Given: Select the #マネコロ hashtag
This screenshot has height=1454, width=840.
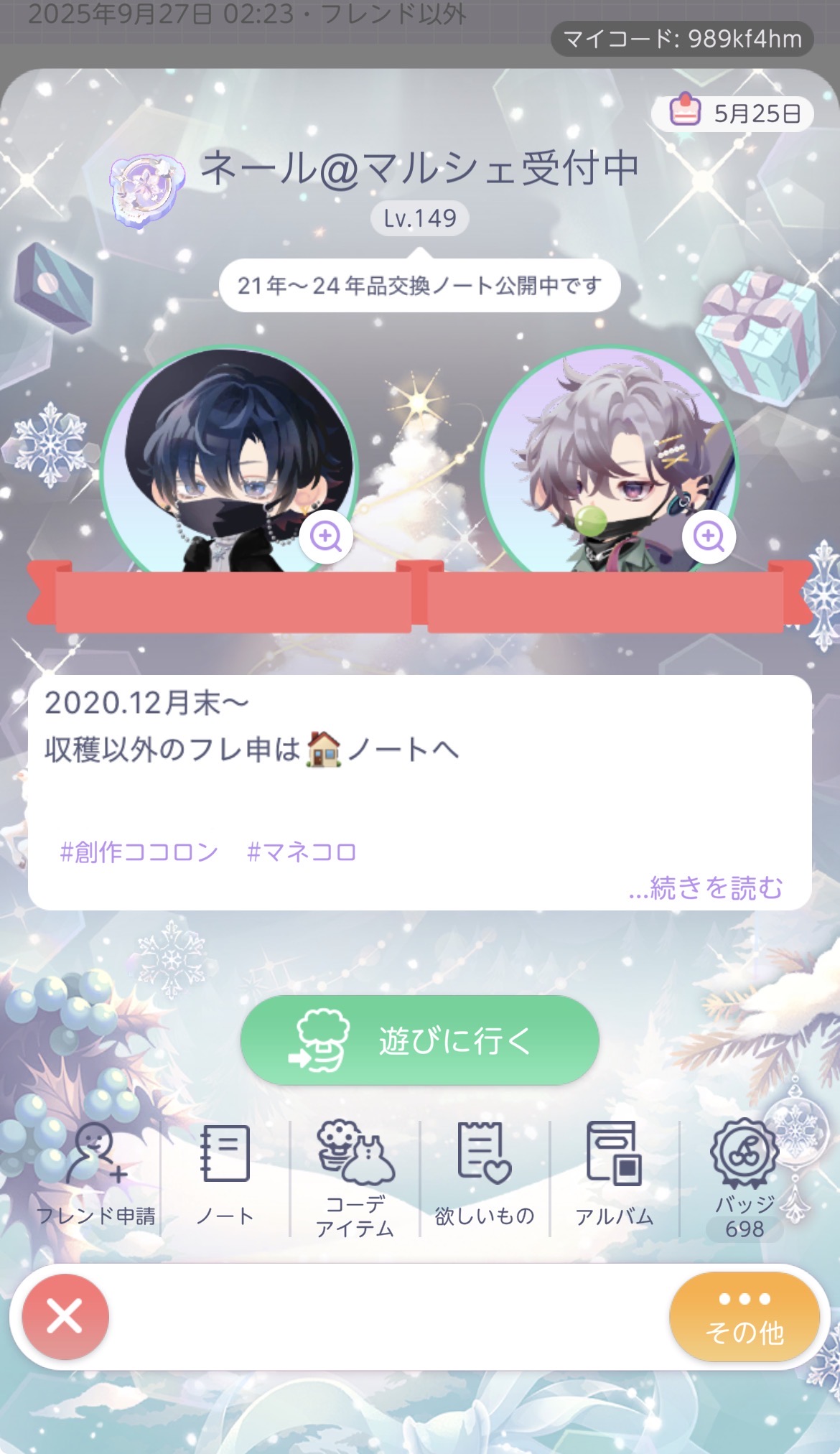Looking at the screenshot, I should pyautogui.click(x=302, y=852).
